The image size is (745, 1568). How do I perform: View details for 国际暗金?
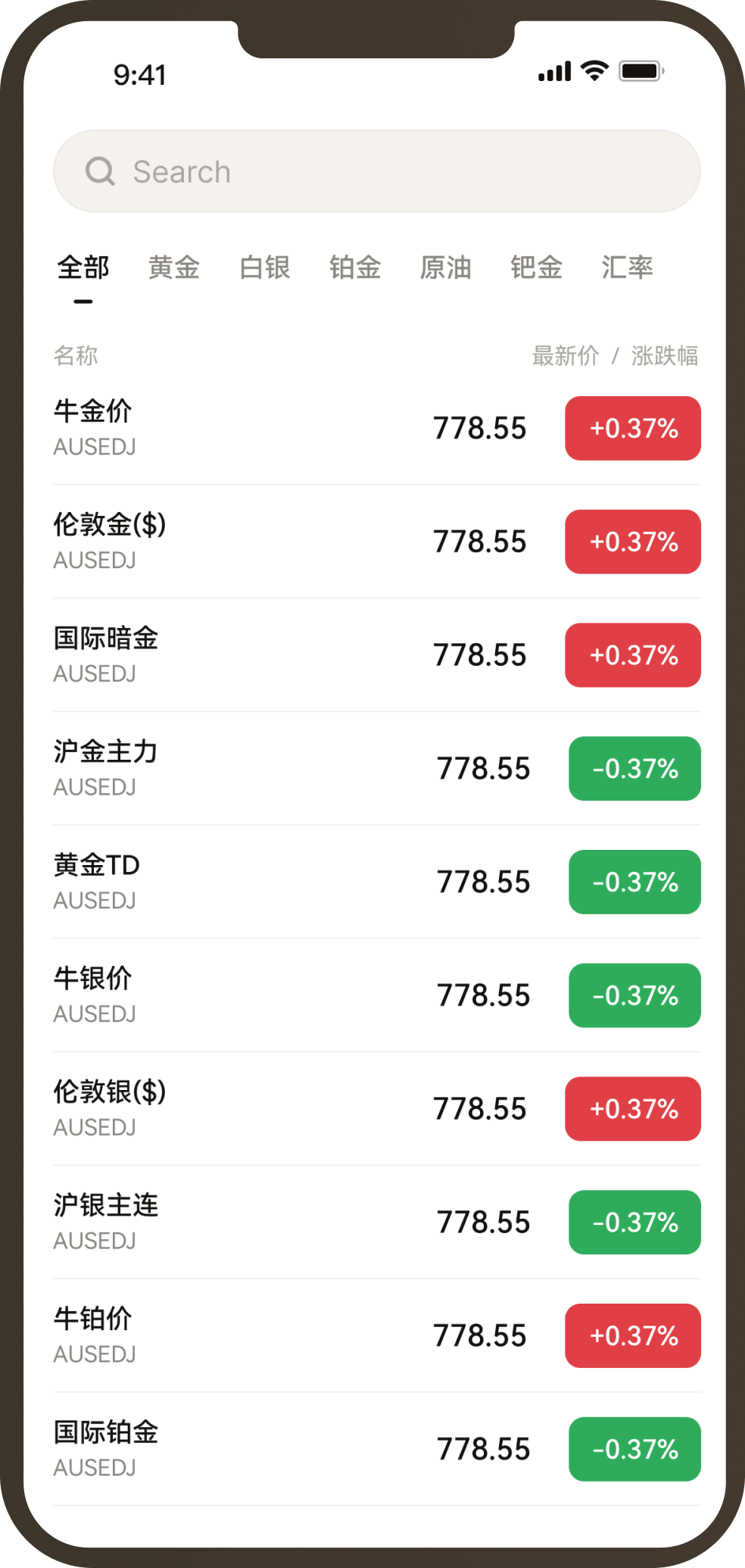pos(376,655)
